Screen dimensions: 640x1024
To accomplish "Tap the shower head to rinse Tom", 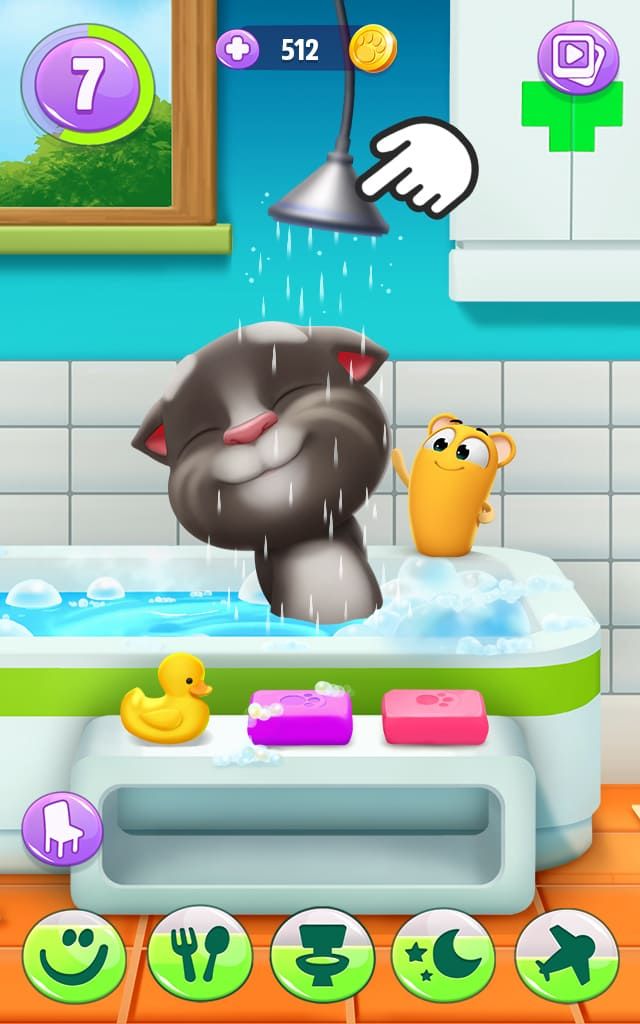I will pos(328,194).
